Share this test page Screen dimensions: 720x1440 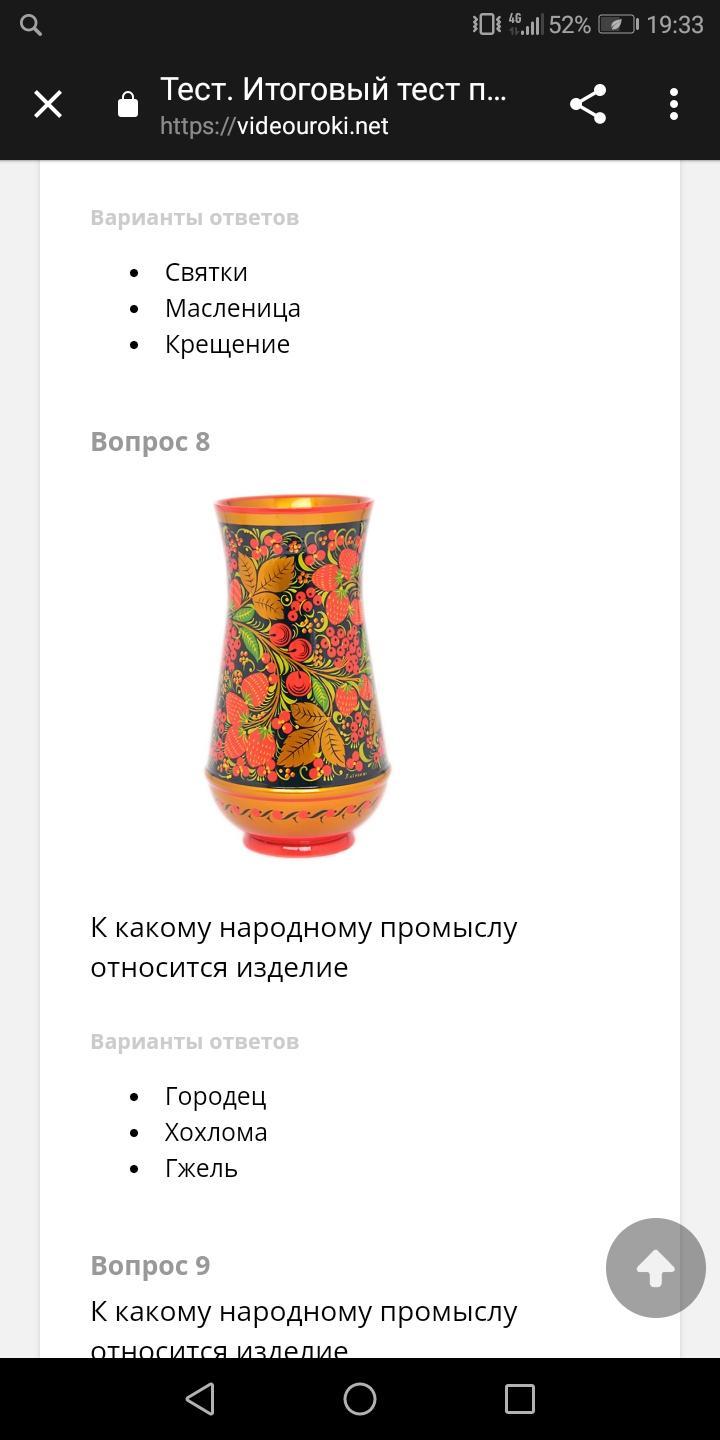pos(588,104)
